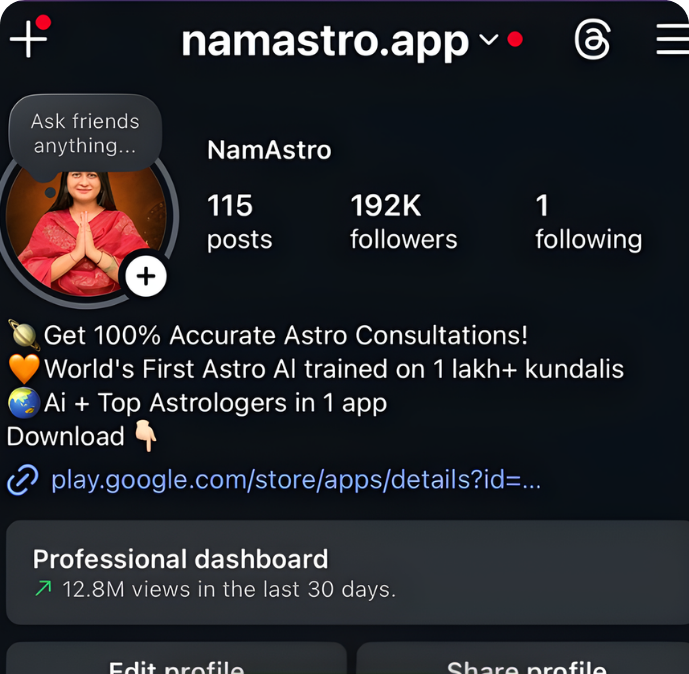Tap Share profile

point(525,662)
